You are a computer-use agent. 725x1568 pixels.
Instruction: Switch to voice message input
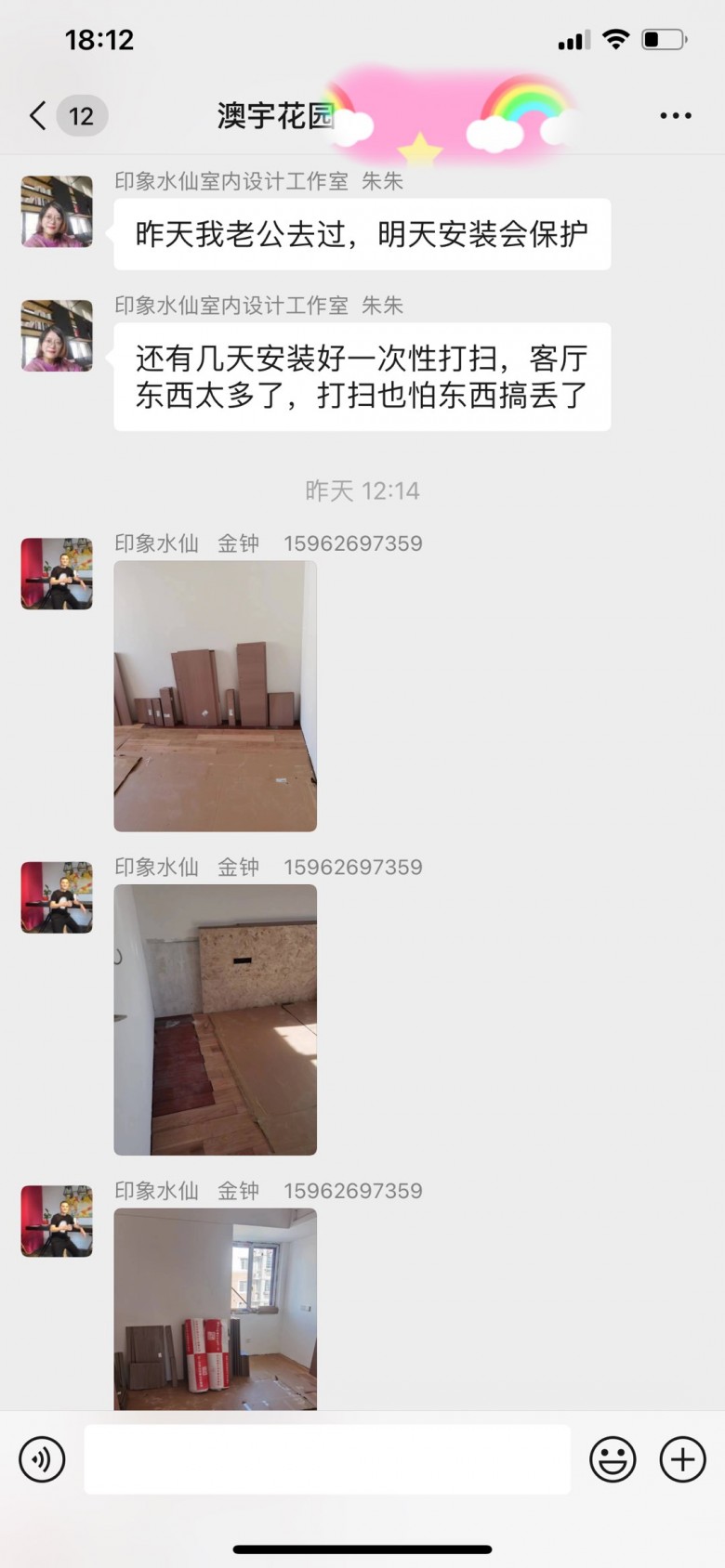[43, 1459]
